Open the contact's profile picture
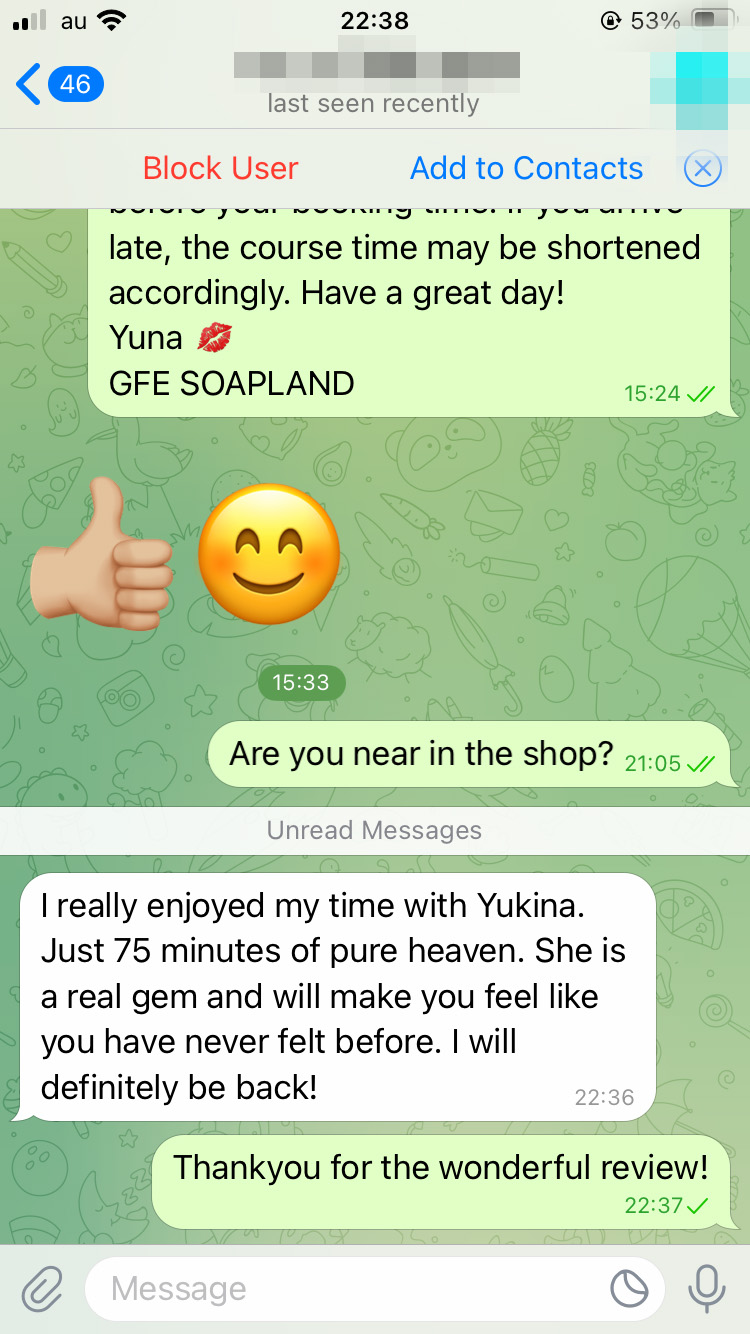Screen dimensions: 750x1334 (688, 84)
